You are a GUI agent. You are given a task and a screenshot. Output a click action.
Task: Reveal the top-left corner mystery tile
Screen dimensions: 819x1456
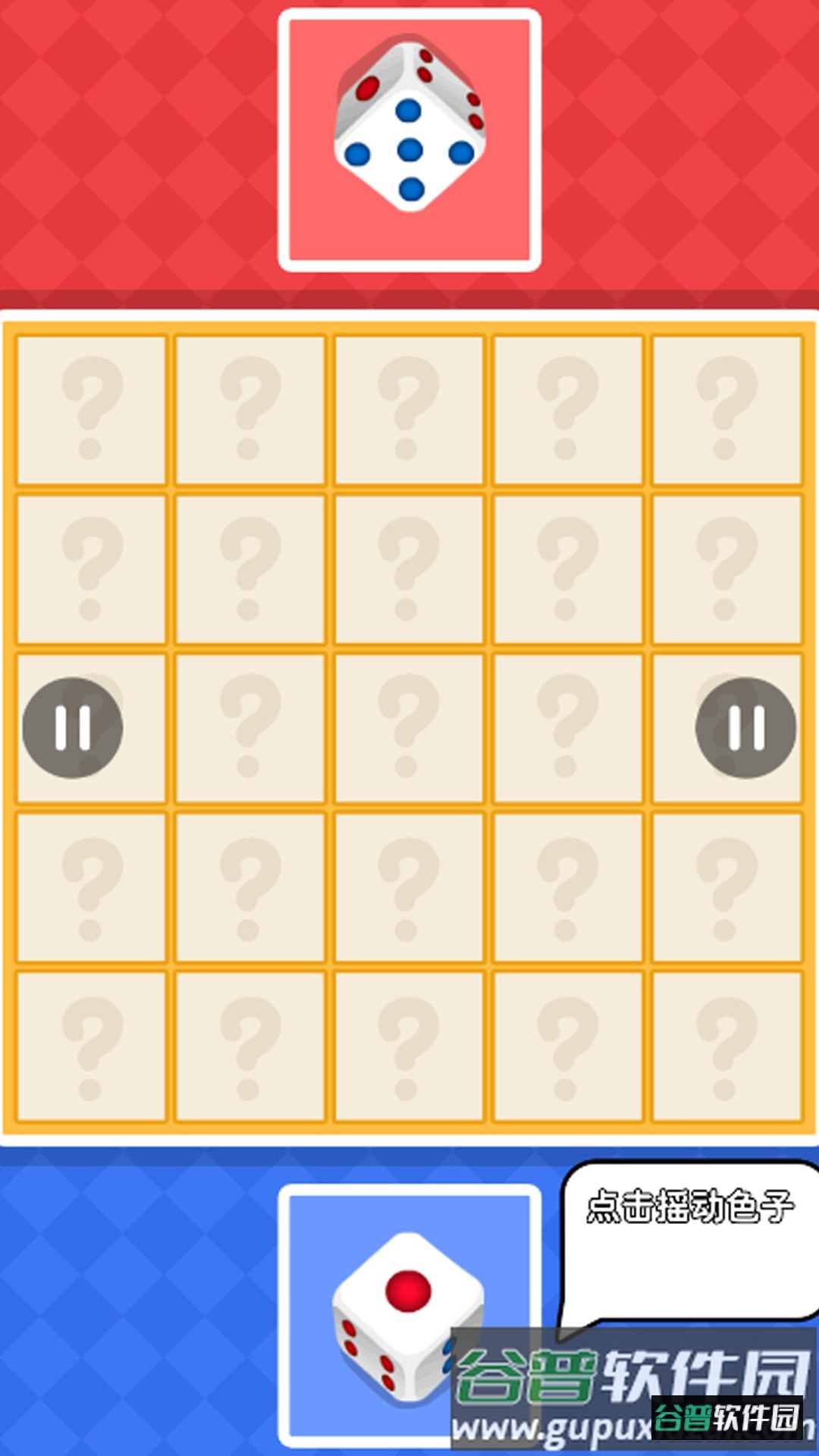click(x=91, y=409)
